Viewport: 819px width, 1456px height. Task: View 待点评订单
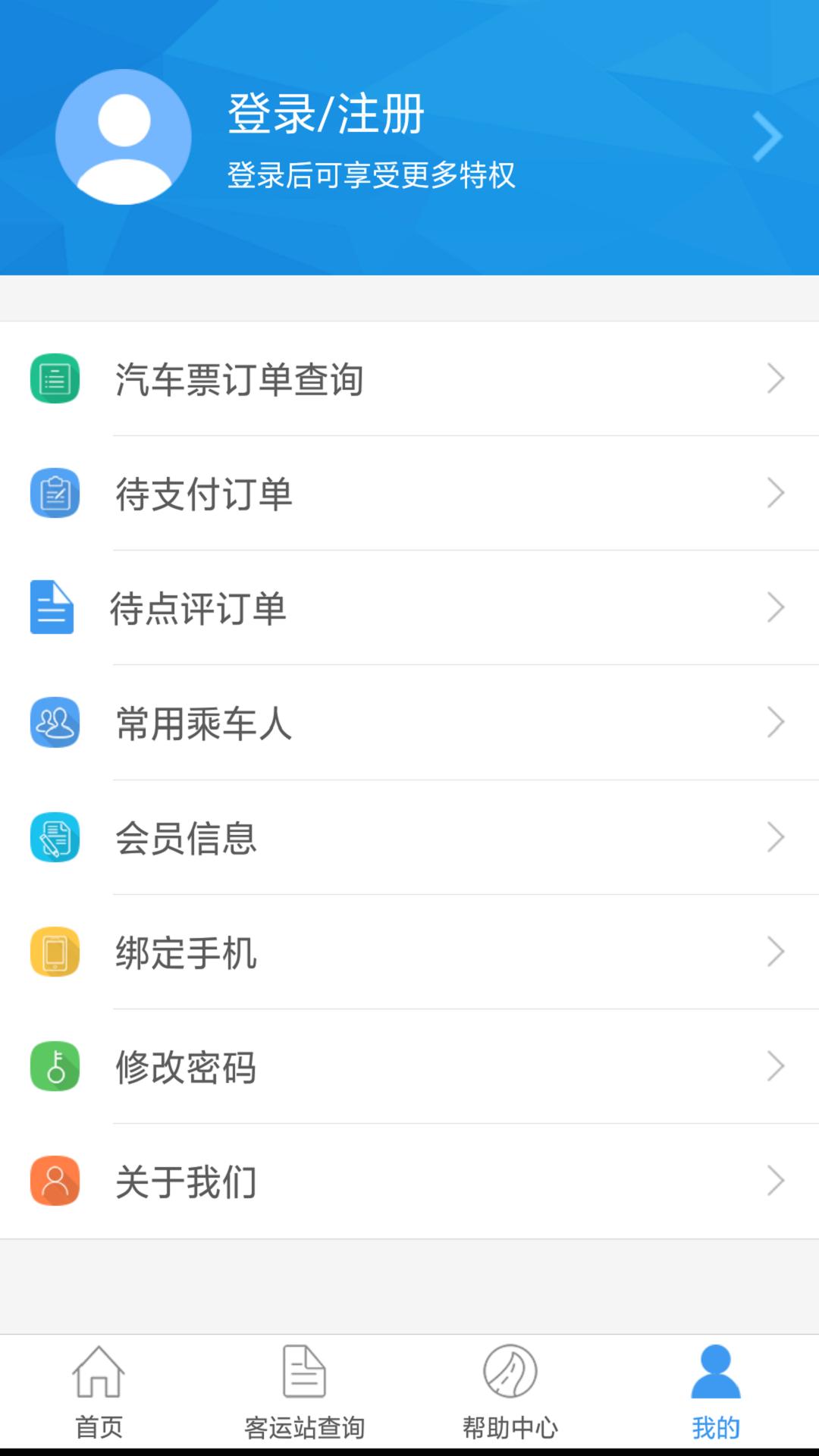pos(409,608)
